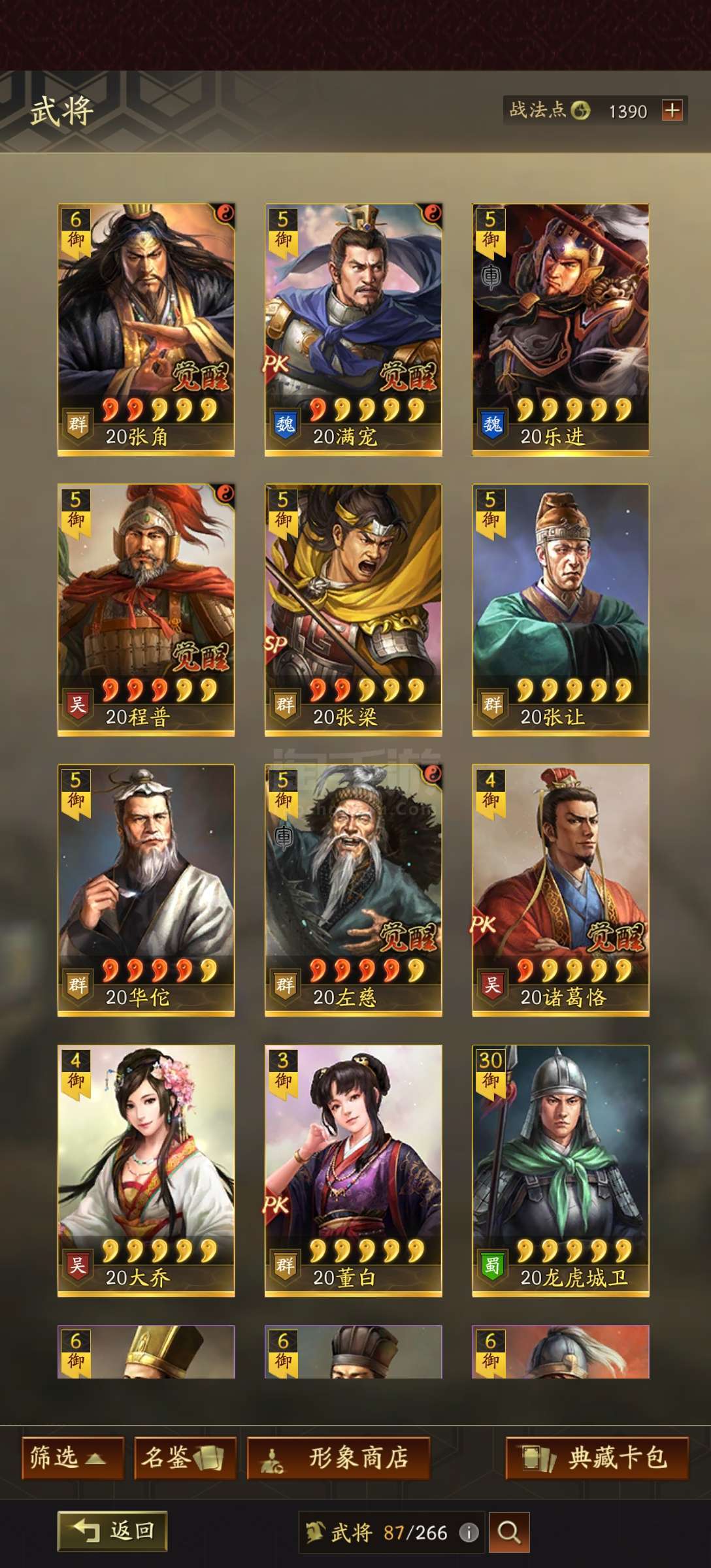The height and width of the screenshot is (1568, 711).
Task: Go to the 形象商店 shop
Action: tap(339, 1458)
